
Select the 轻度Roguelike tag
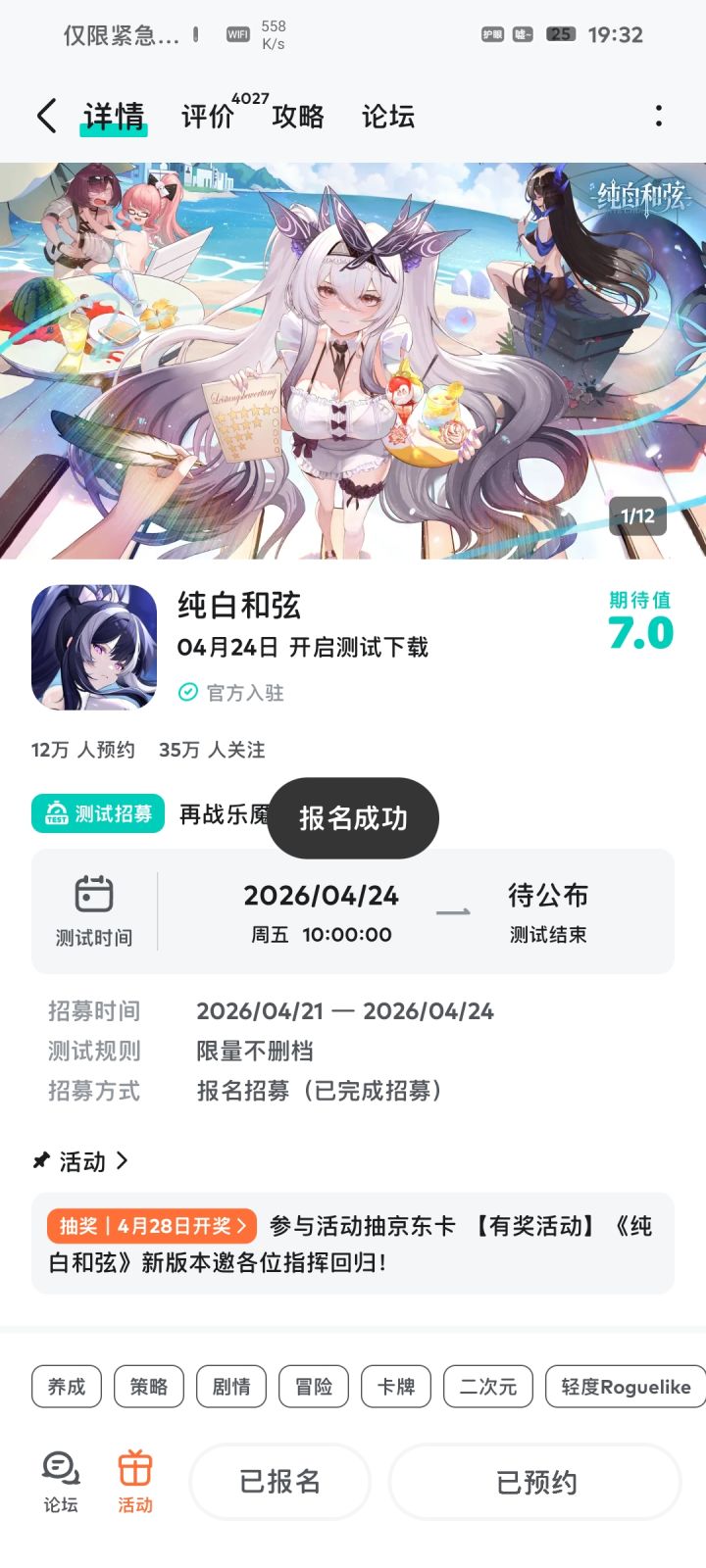click(623, 1387)
